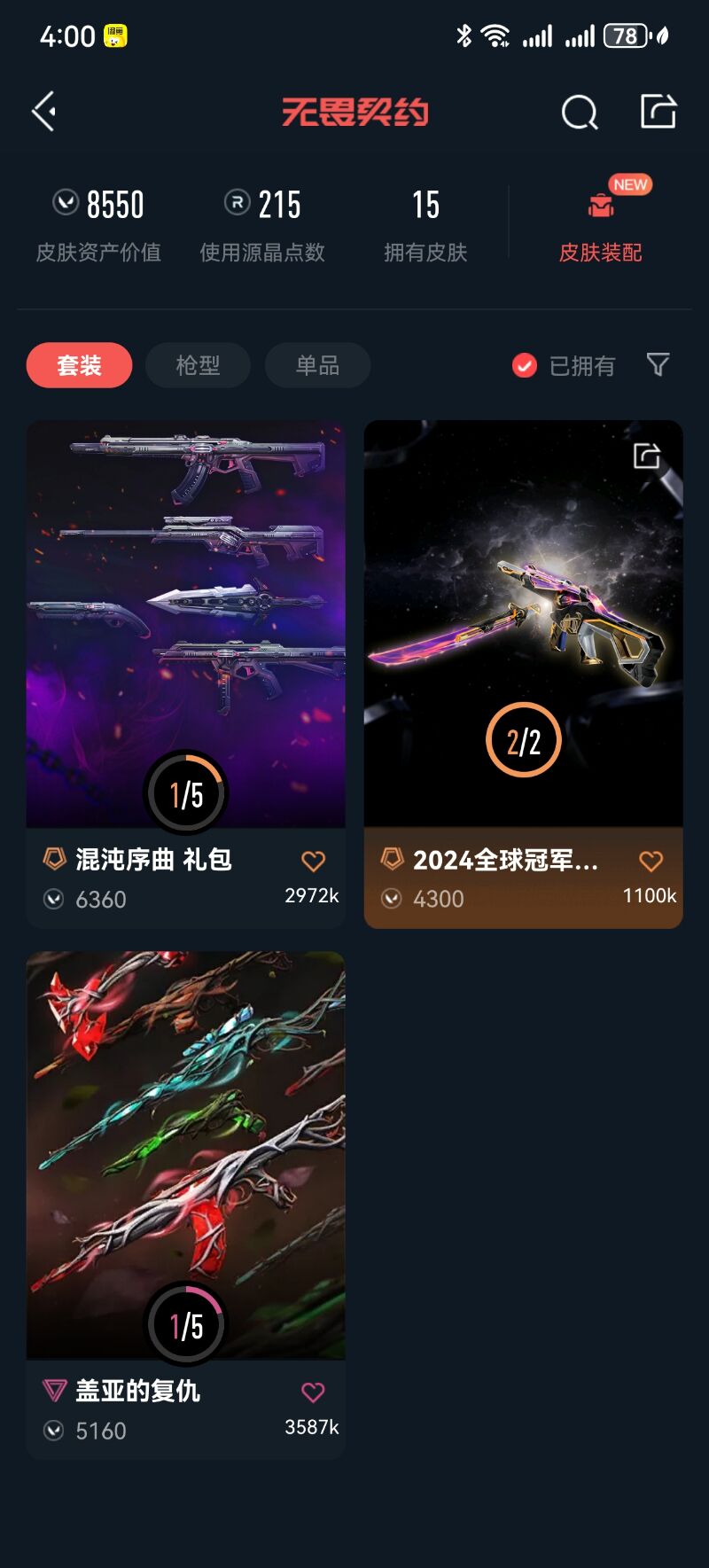709x1568 pixels.
Task: Open the 盖亚的复仇 bundle card
Action: tap(186, 1152)
